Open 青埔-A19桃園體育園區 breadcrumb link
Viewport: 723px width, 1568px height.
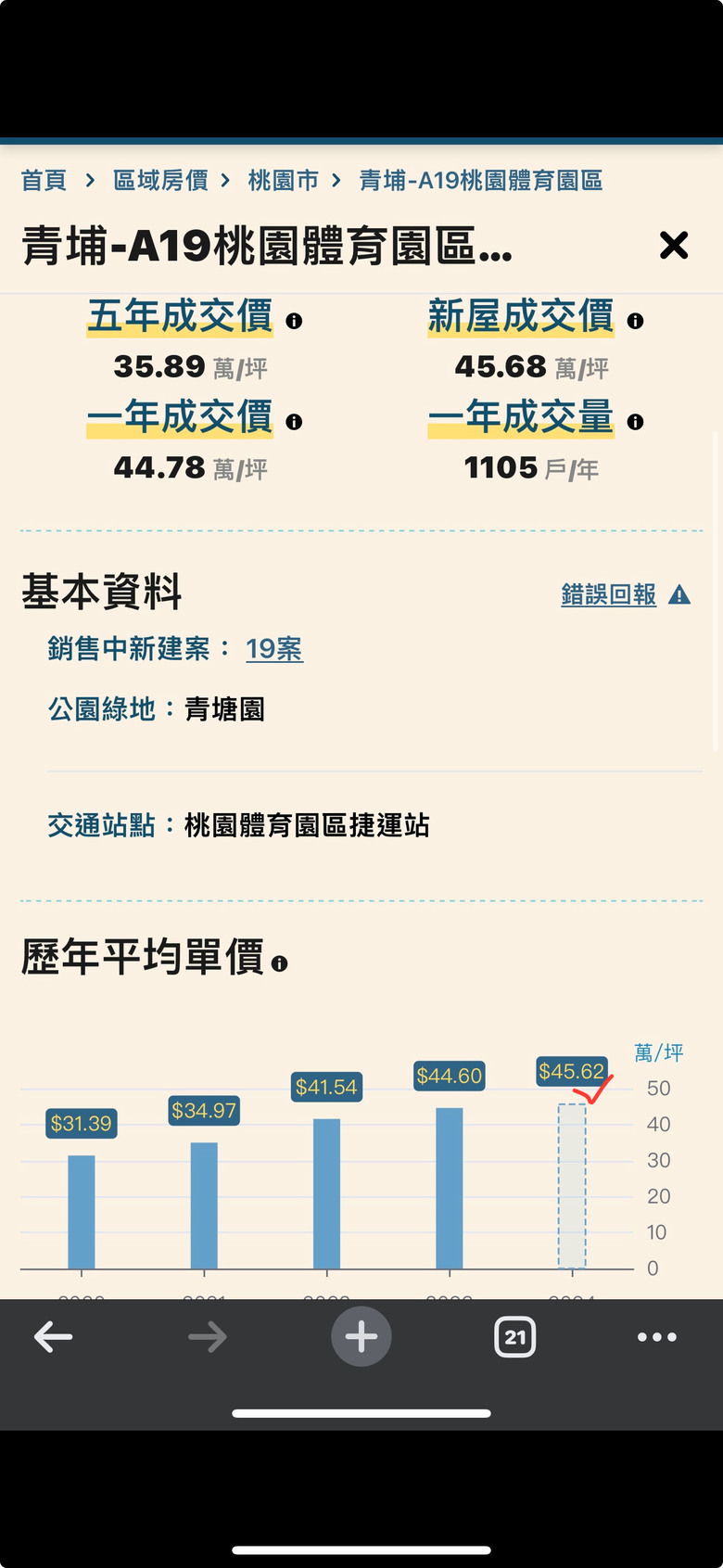pos(480,180)
